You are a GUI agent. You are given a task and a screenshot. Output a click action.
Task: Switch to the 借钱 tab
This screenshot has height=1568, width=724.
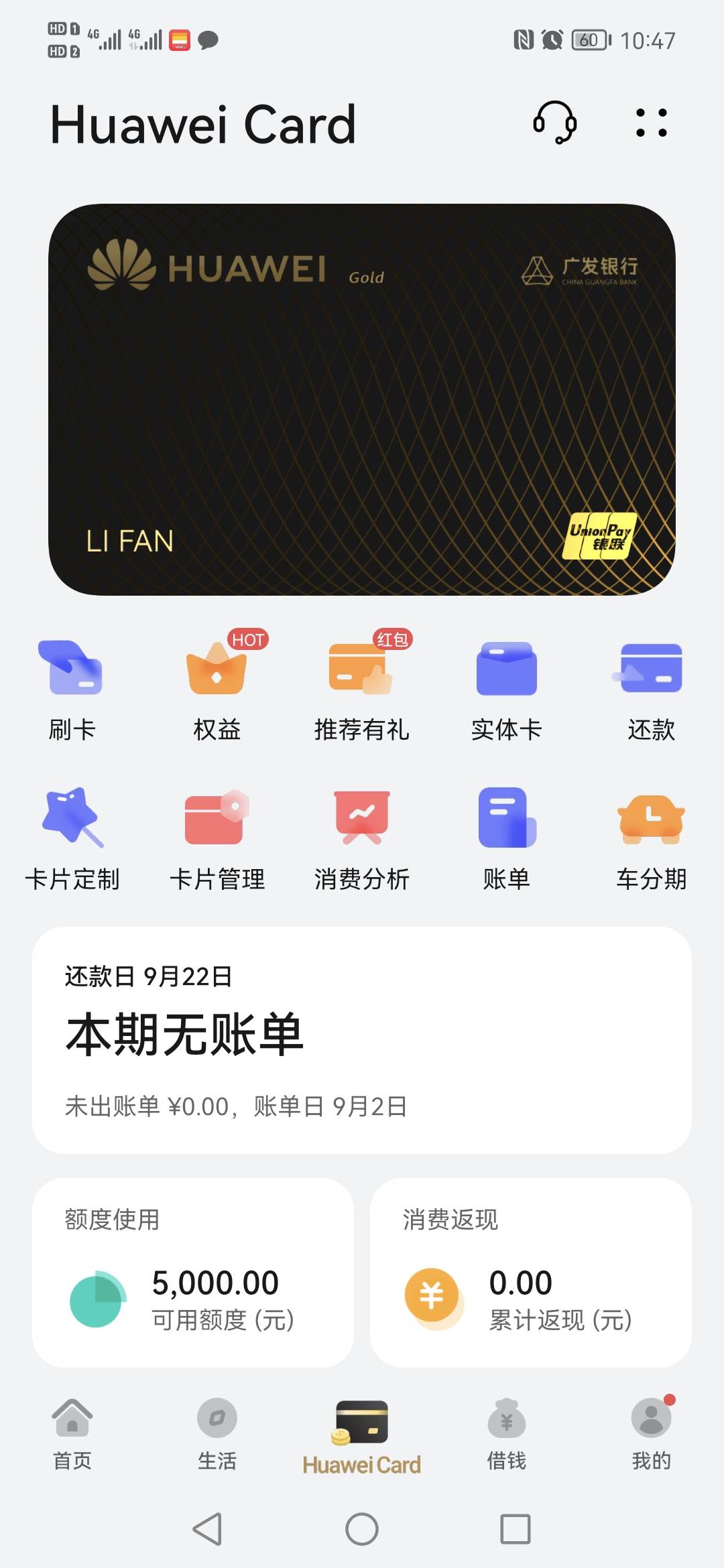tap(507, 1435)
